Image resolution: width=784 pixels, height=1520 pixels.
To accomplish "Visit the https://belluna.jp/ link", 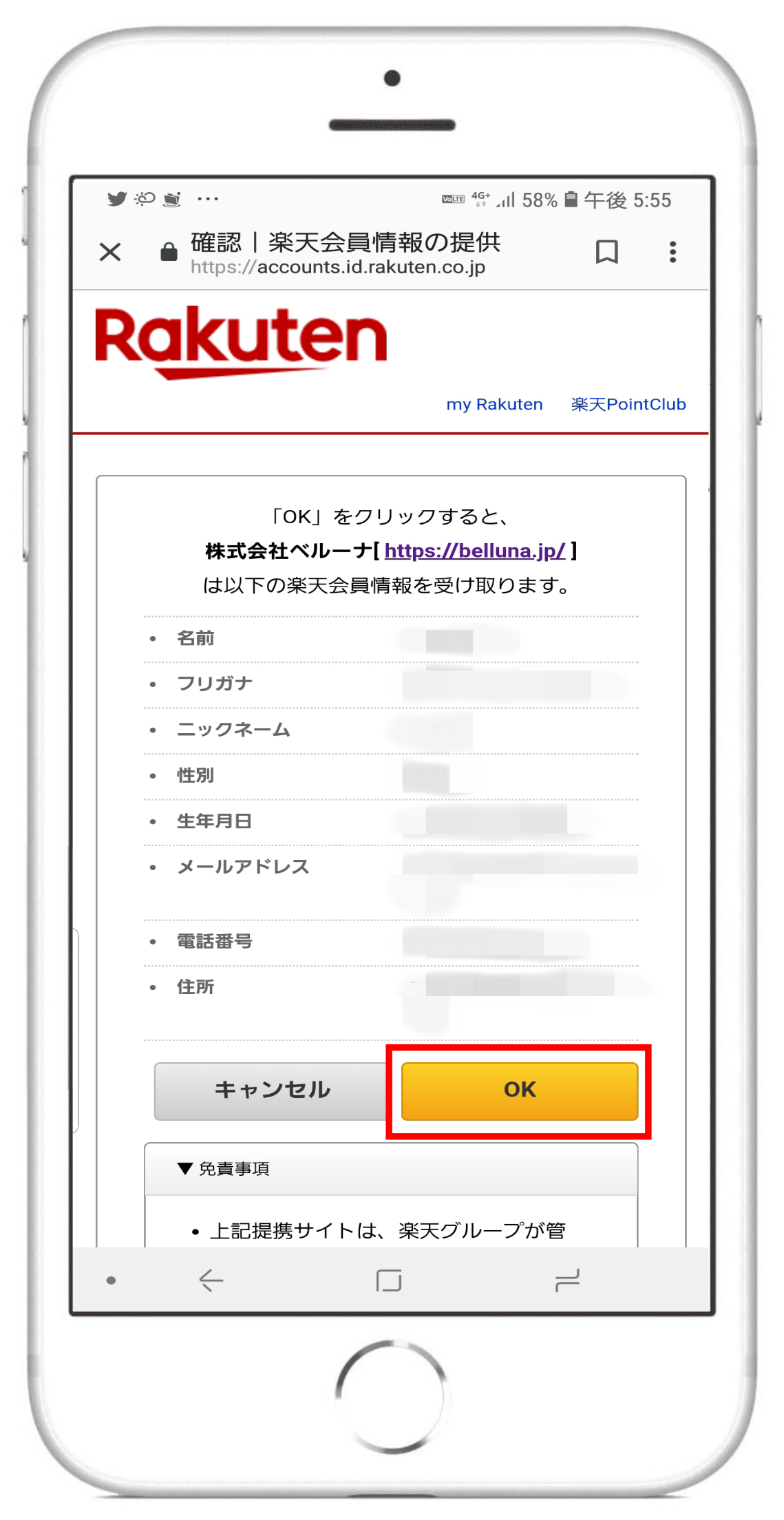I will pyautogui.click(x=475, y=551).
